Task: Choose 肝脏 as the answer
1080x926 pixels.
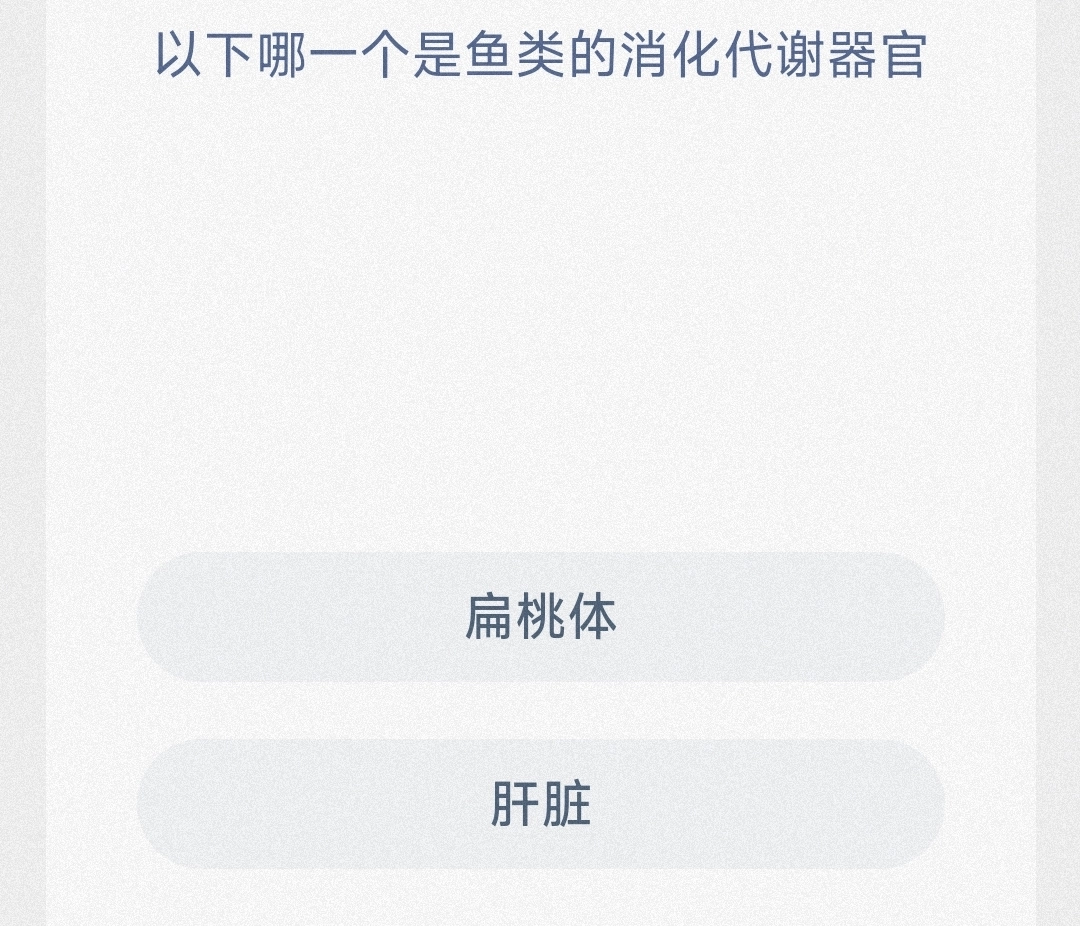Action: 540,804
